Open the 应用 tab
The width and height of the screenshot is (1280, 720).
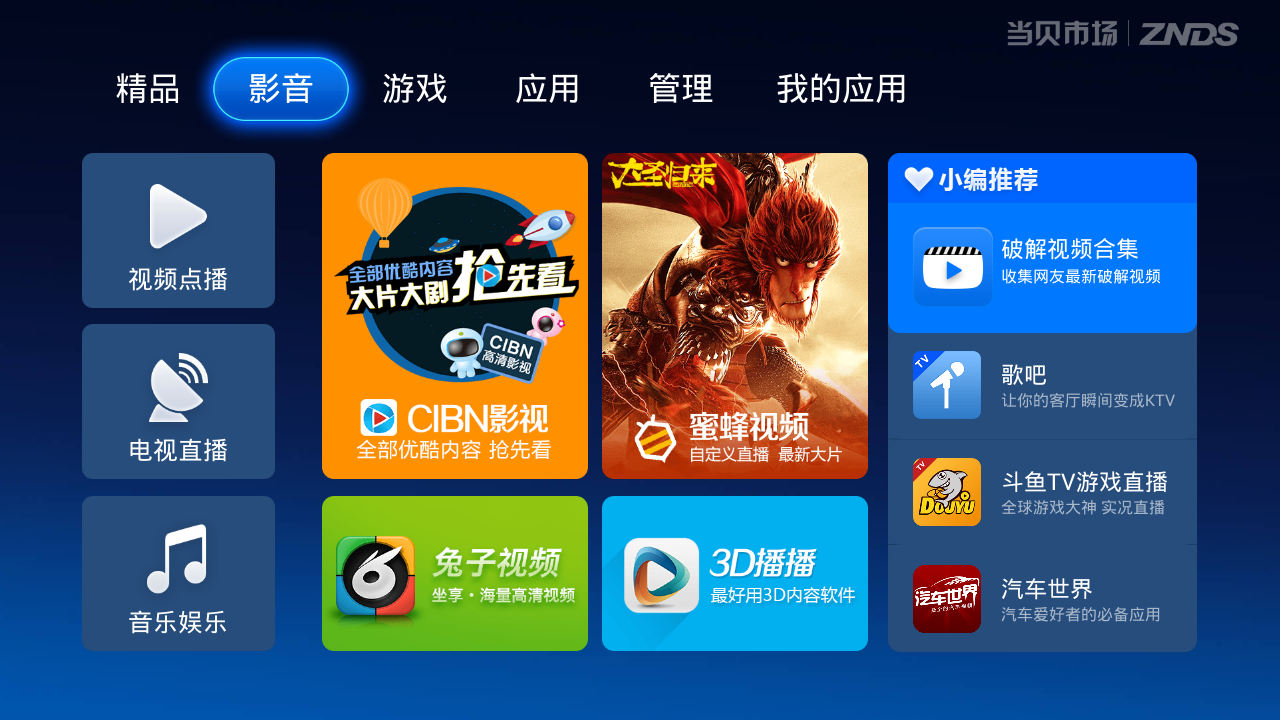point(547,89)
